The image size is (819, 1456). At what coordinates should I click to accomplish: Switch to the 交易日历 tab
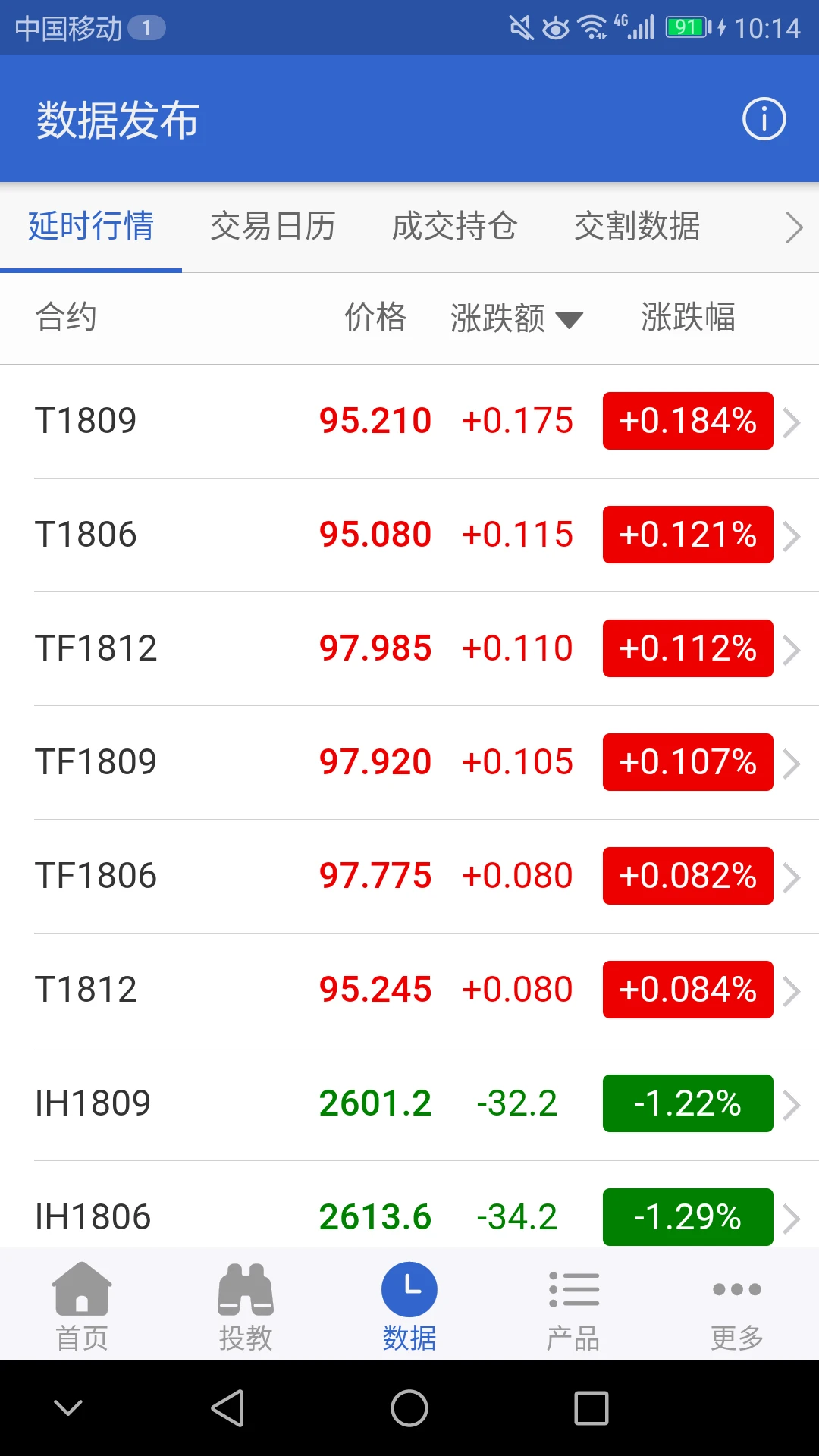pyautogui.click(x=272, y=227)
